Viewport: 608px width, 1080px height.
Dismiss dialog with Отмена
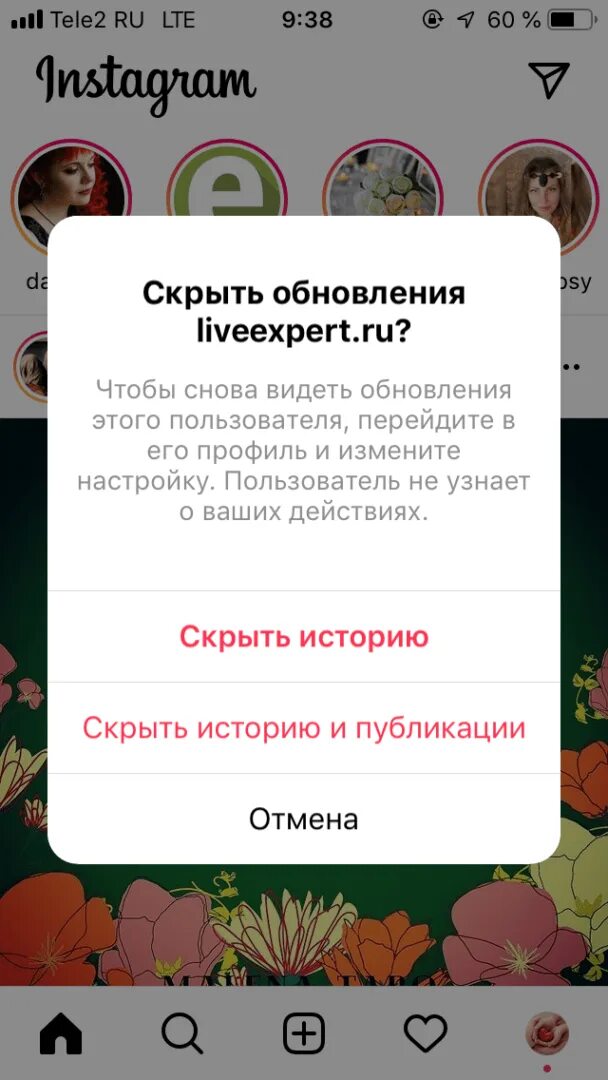(304, 820)
